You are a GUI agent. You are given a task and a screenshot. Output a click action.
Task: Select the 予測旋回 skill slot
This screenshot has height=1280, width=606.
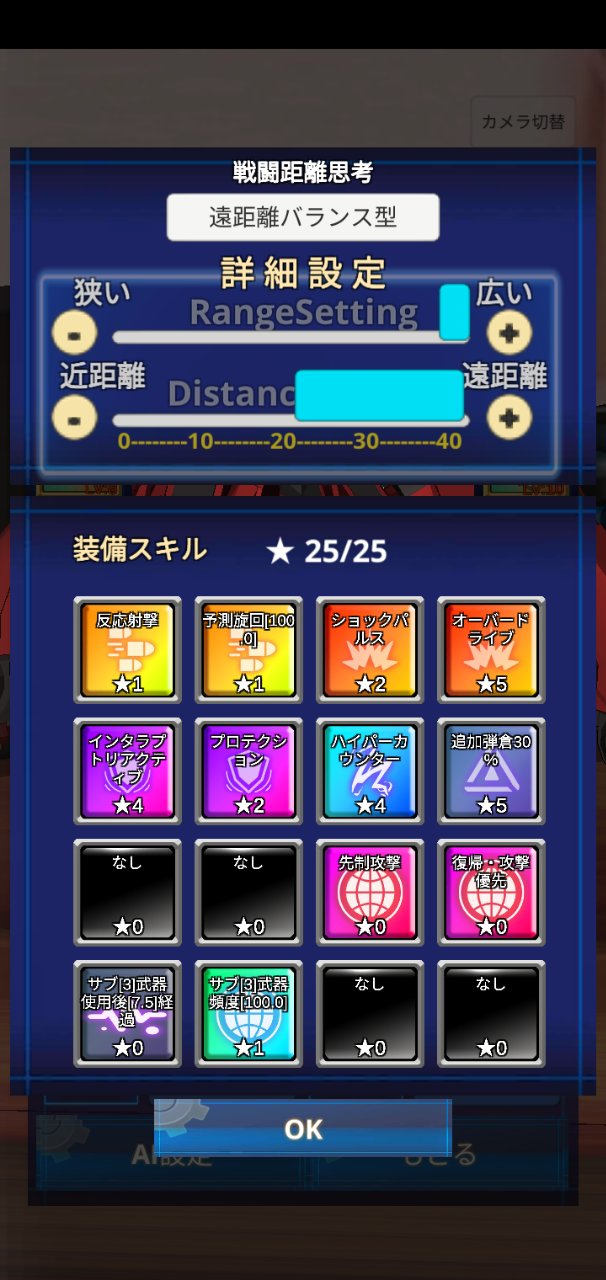point(249,650)
